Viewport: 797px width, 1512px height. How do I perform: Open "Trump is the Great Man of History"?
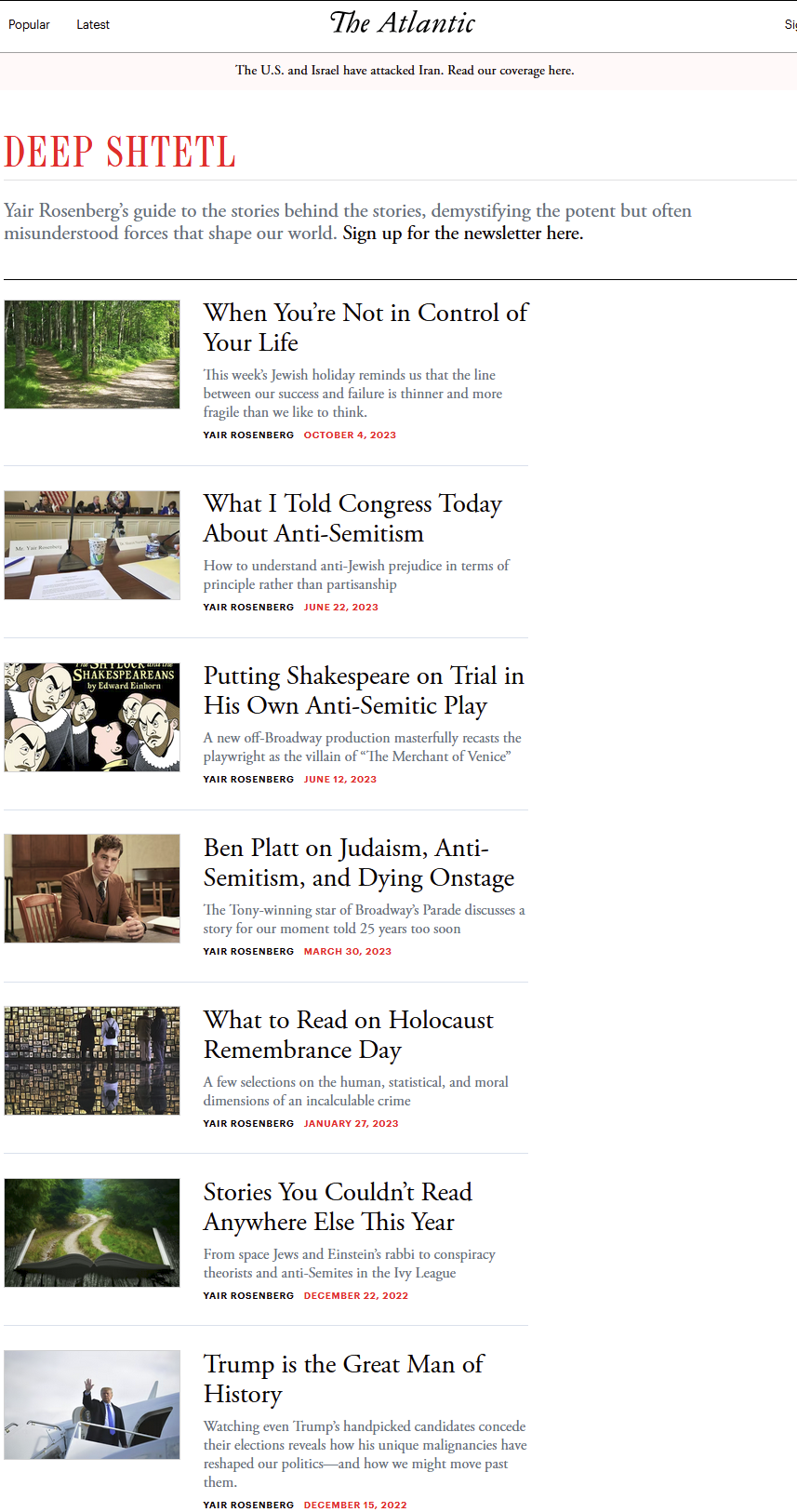tap(343, 1379)
